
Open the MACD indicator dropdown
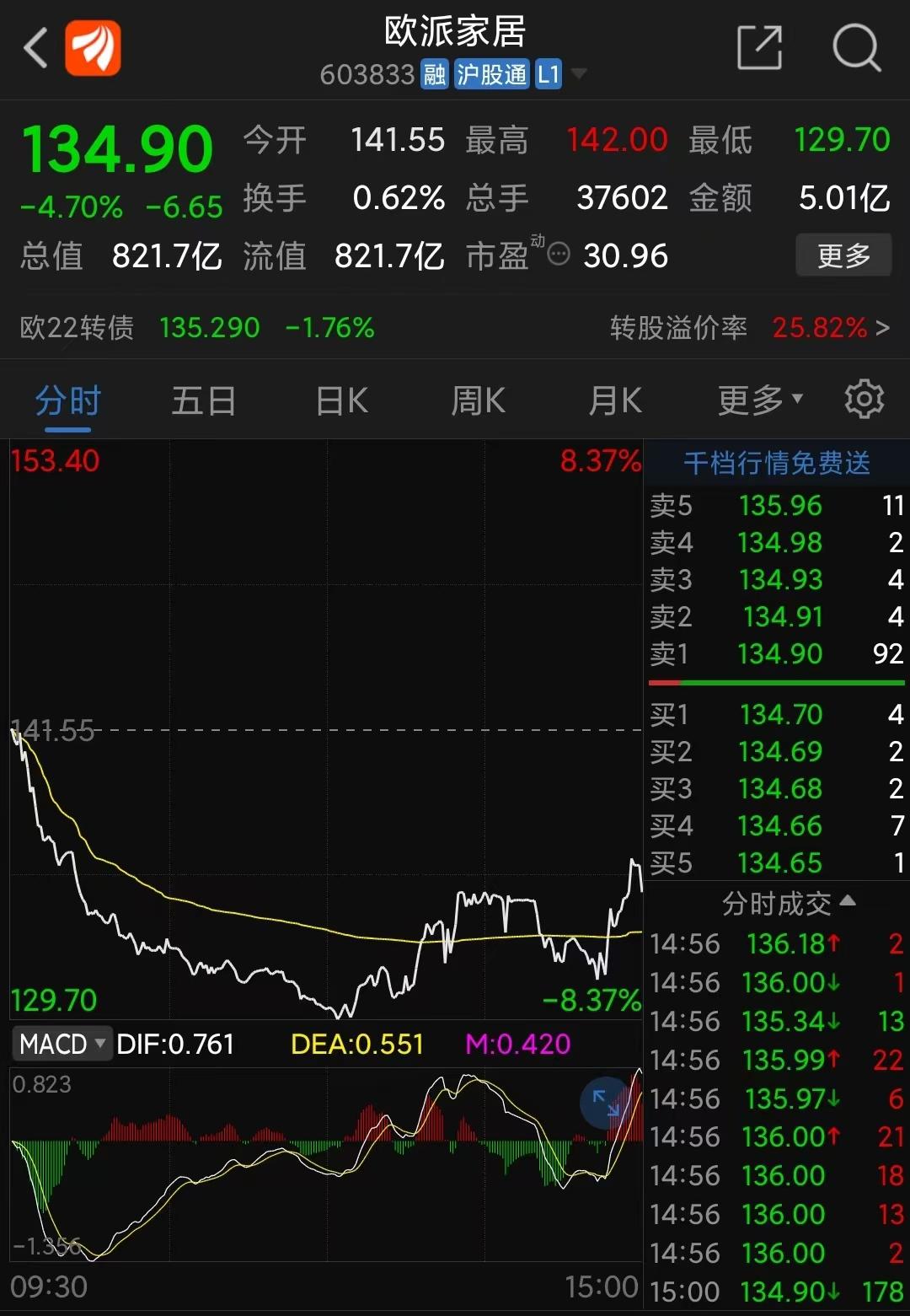point(62,1043)
